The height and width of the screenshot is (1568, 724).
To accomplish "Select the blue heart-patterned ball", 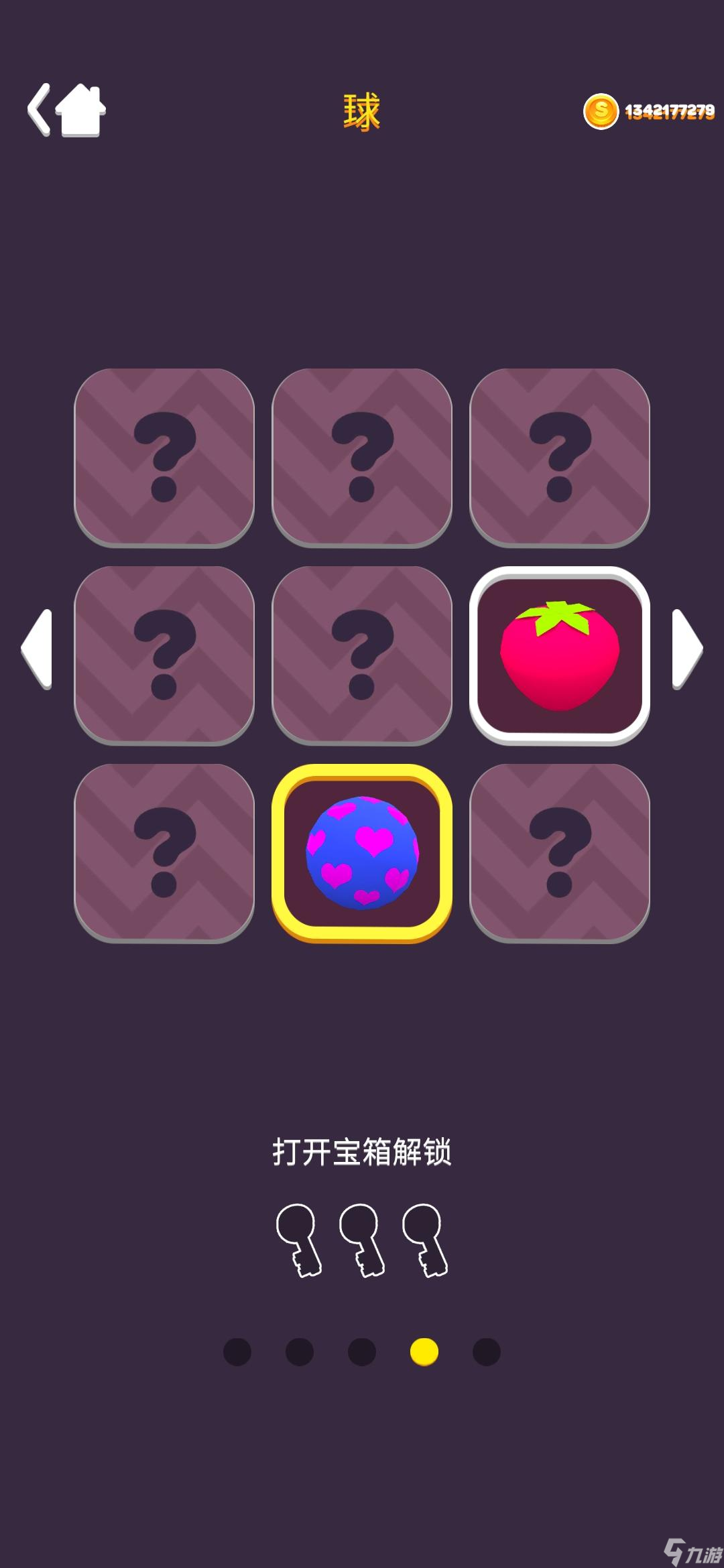I will [x=362, y=853].
